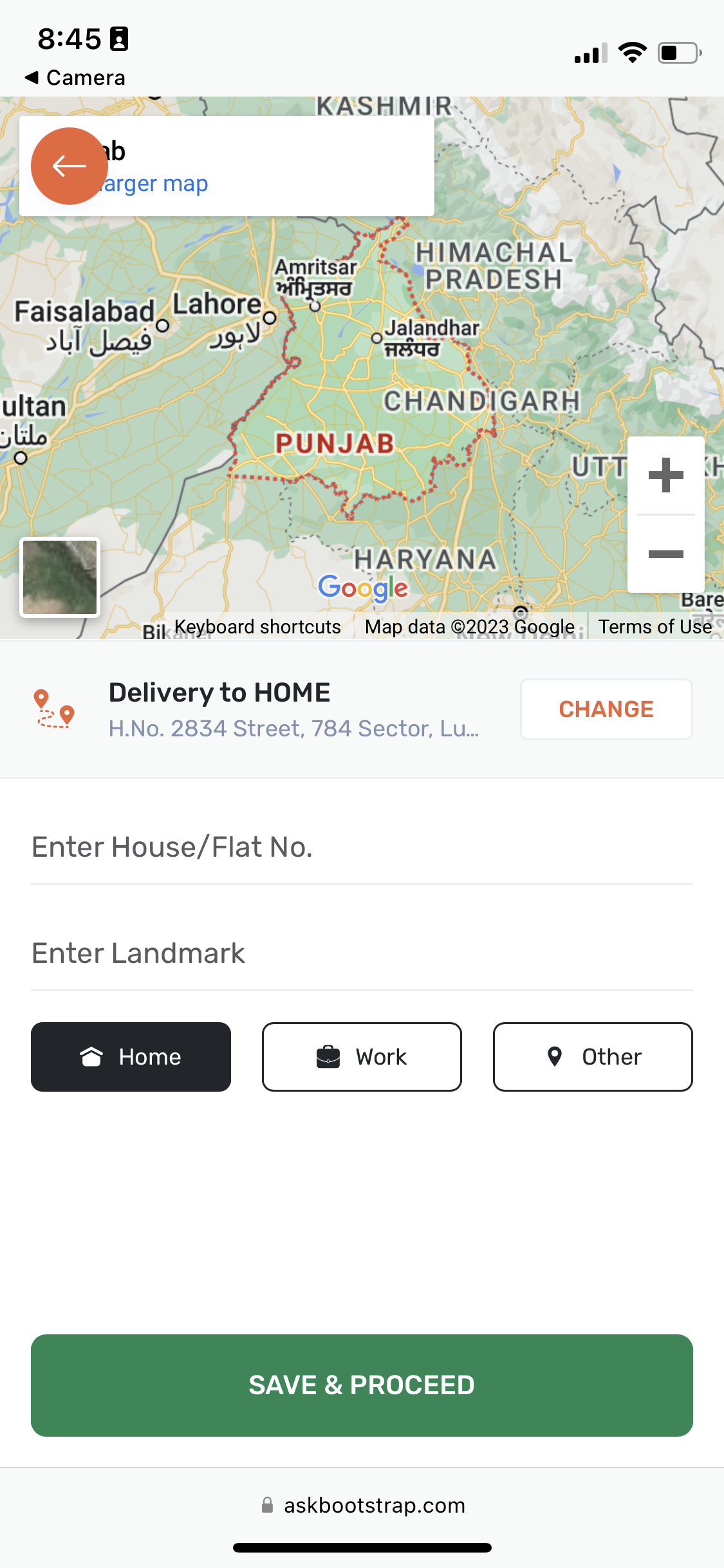Image resolution: width=724 pixels, height=1568 pixels.
Task: Change the delivery address
Action: click(x=606, y=709)
